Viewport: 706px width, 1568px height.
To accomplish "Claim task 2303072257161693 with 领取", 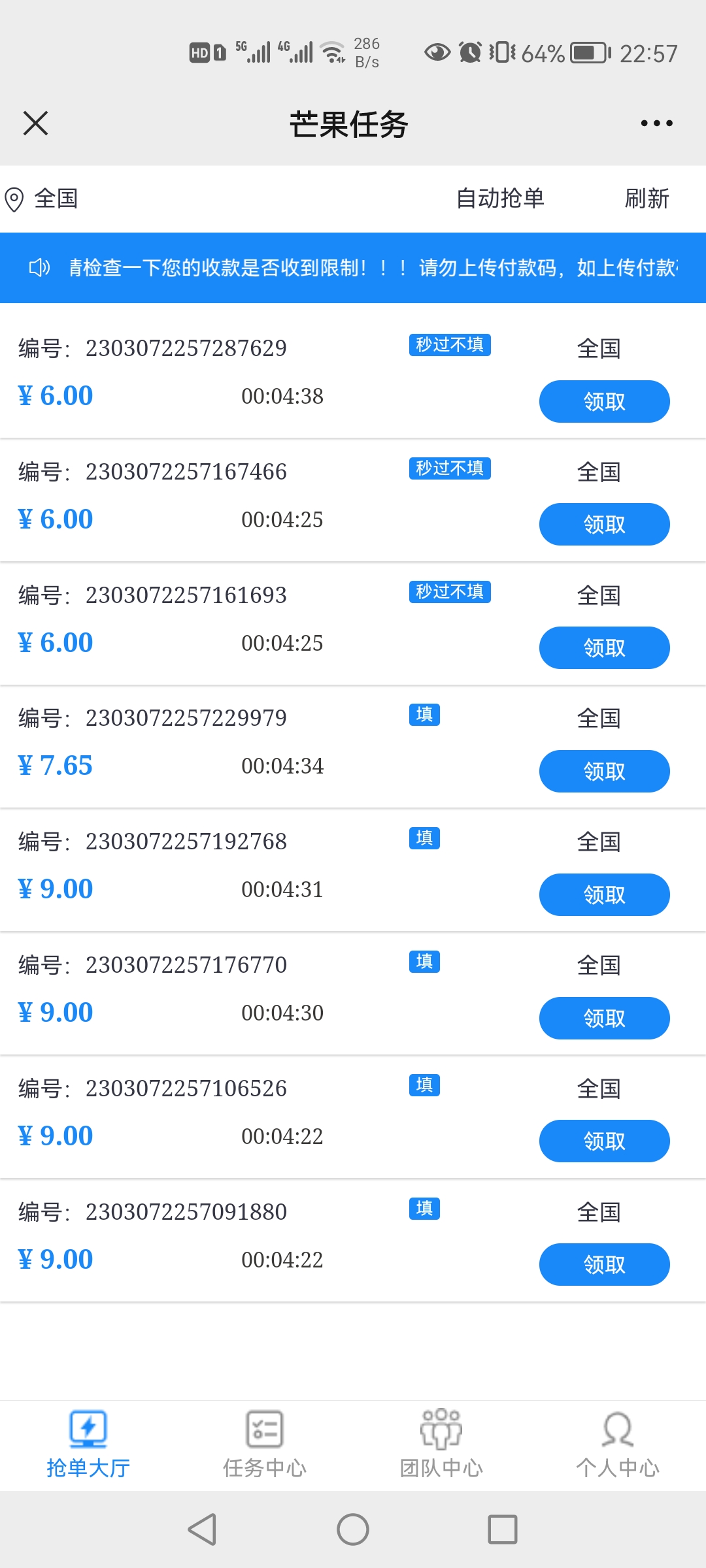I will click(x=604, y=647).
